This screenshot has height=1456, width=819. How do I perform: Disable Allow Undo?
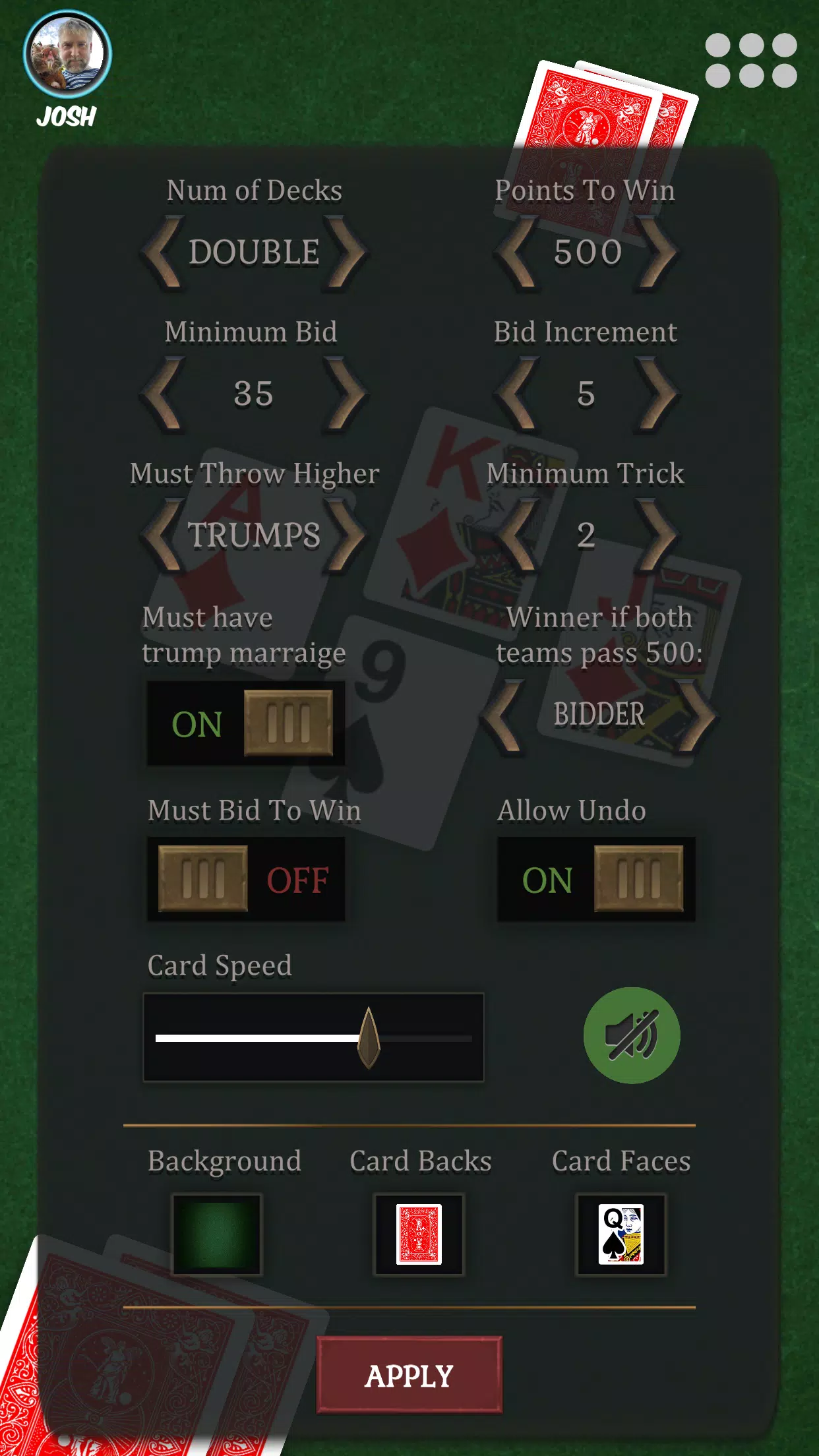click(x=595, y=879)
